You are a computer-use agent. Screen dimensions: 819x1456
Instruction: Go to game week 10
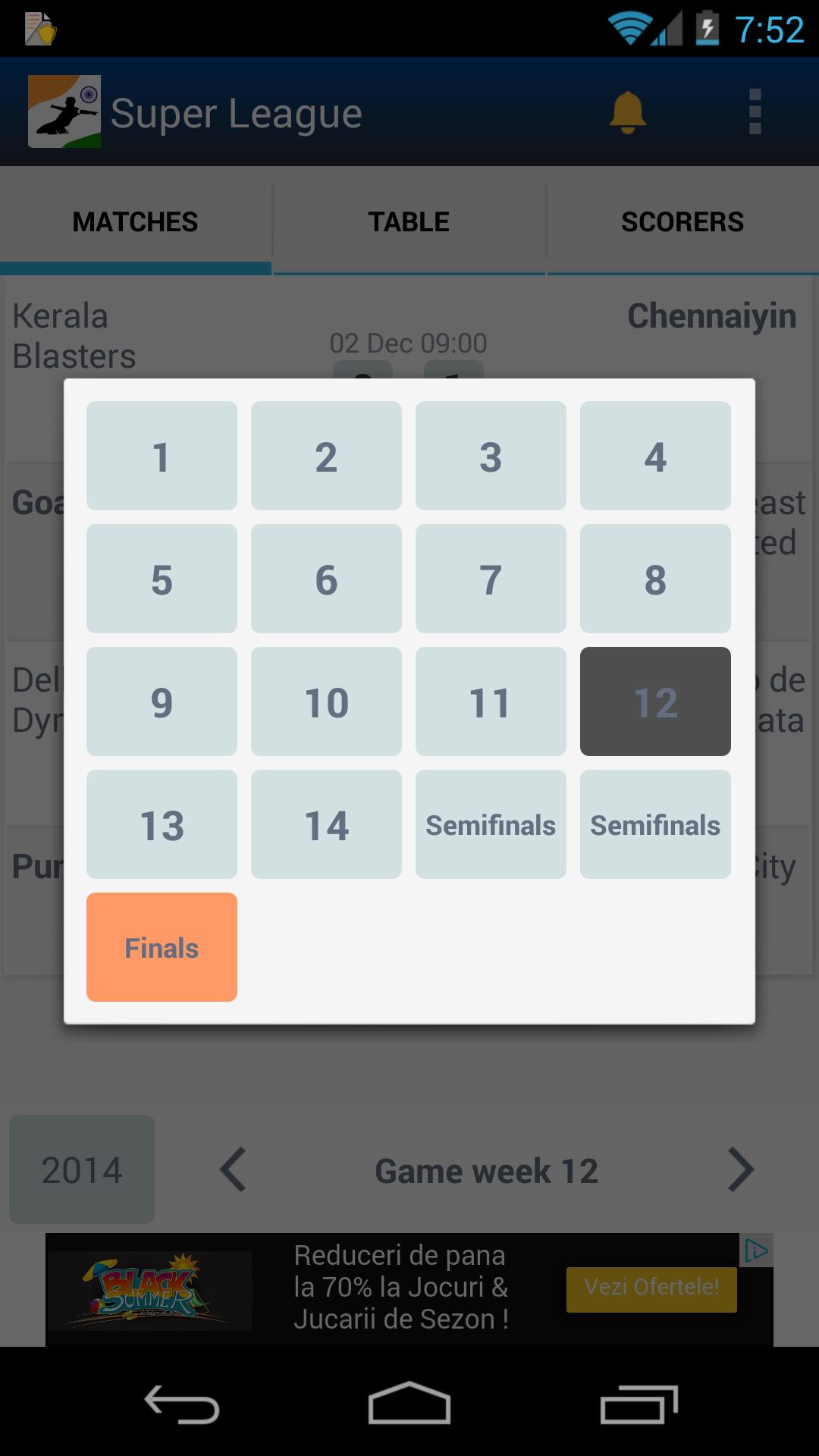326,701
